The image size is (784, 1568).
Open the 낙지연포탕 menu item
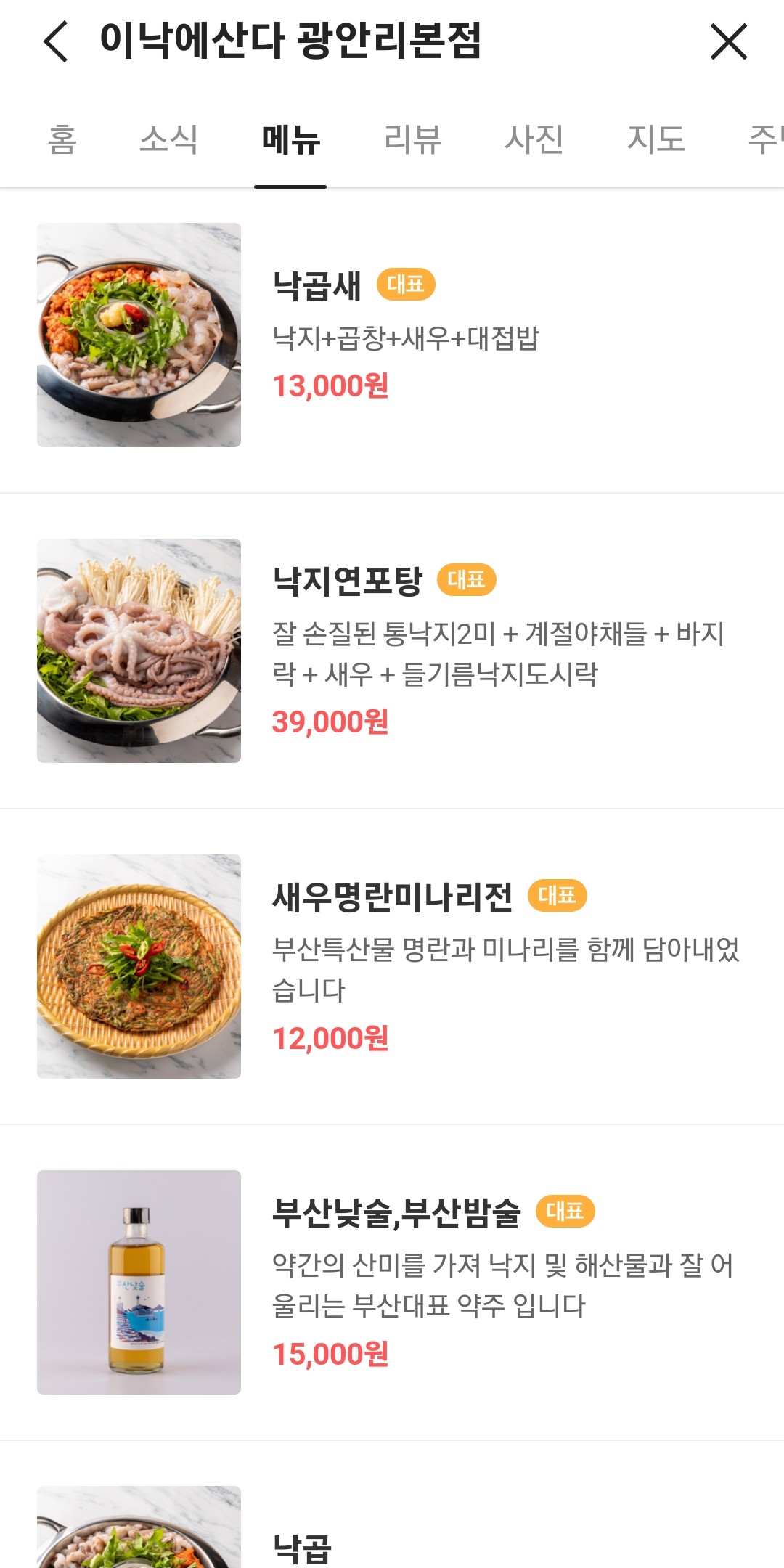pyautogui.click(x=392, y=651)
